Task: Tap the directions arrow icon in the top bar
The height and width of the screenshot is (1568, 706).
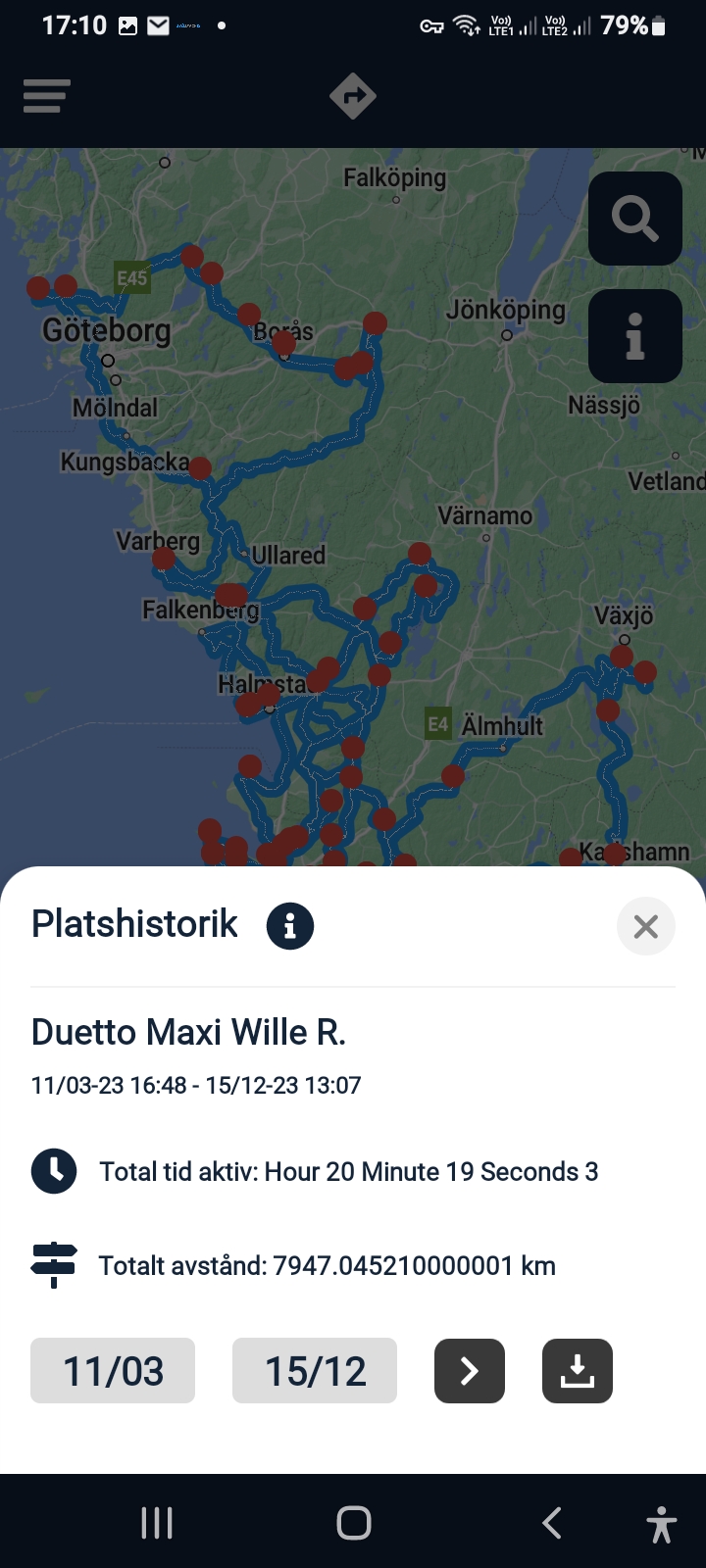Action: click(353, 96)
